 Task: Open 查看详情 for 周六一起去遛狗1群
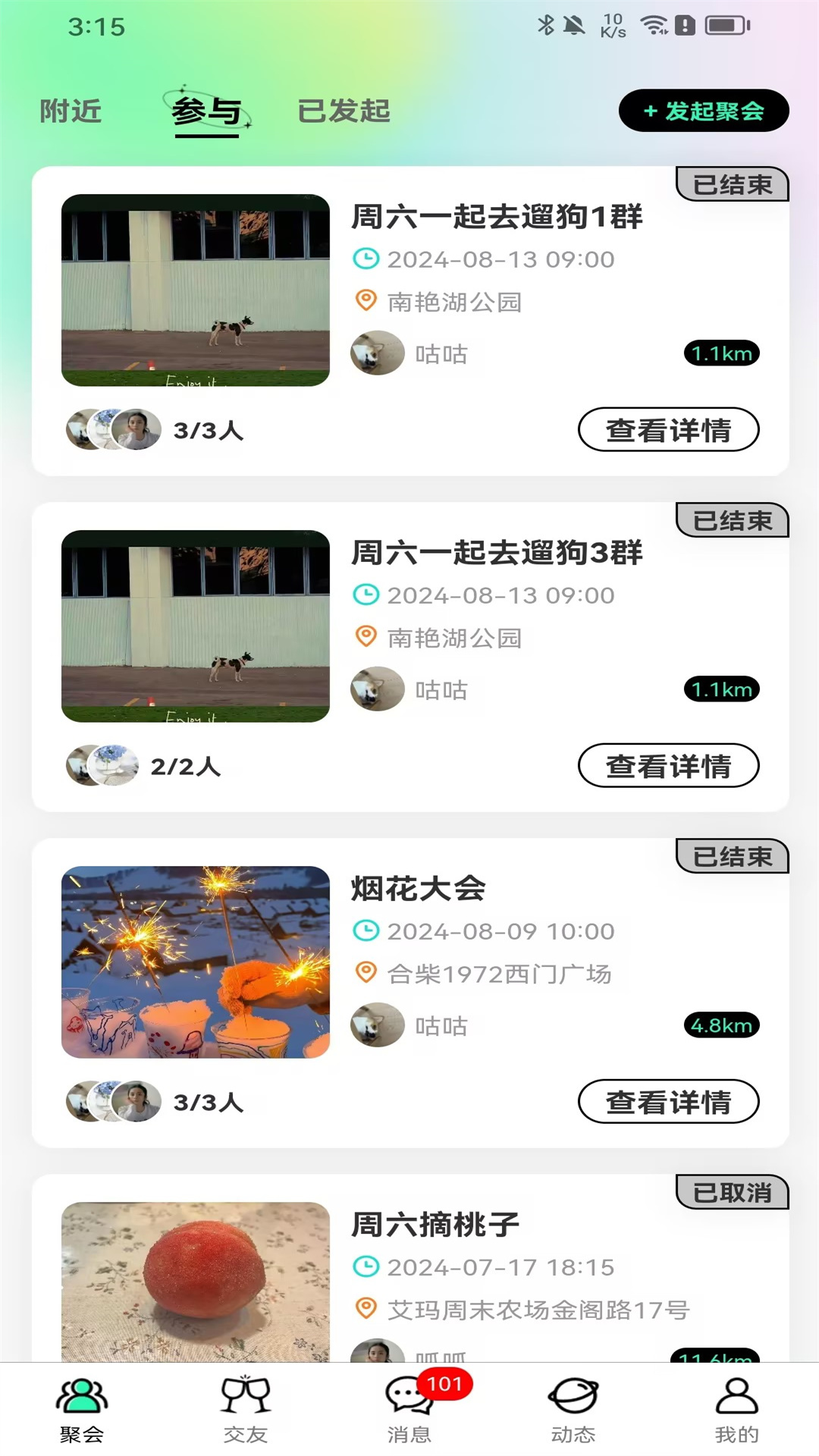coord(668,430)
